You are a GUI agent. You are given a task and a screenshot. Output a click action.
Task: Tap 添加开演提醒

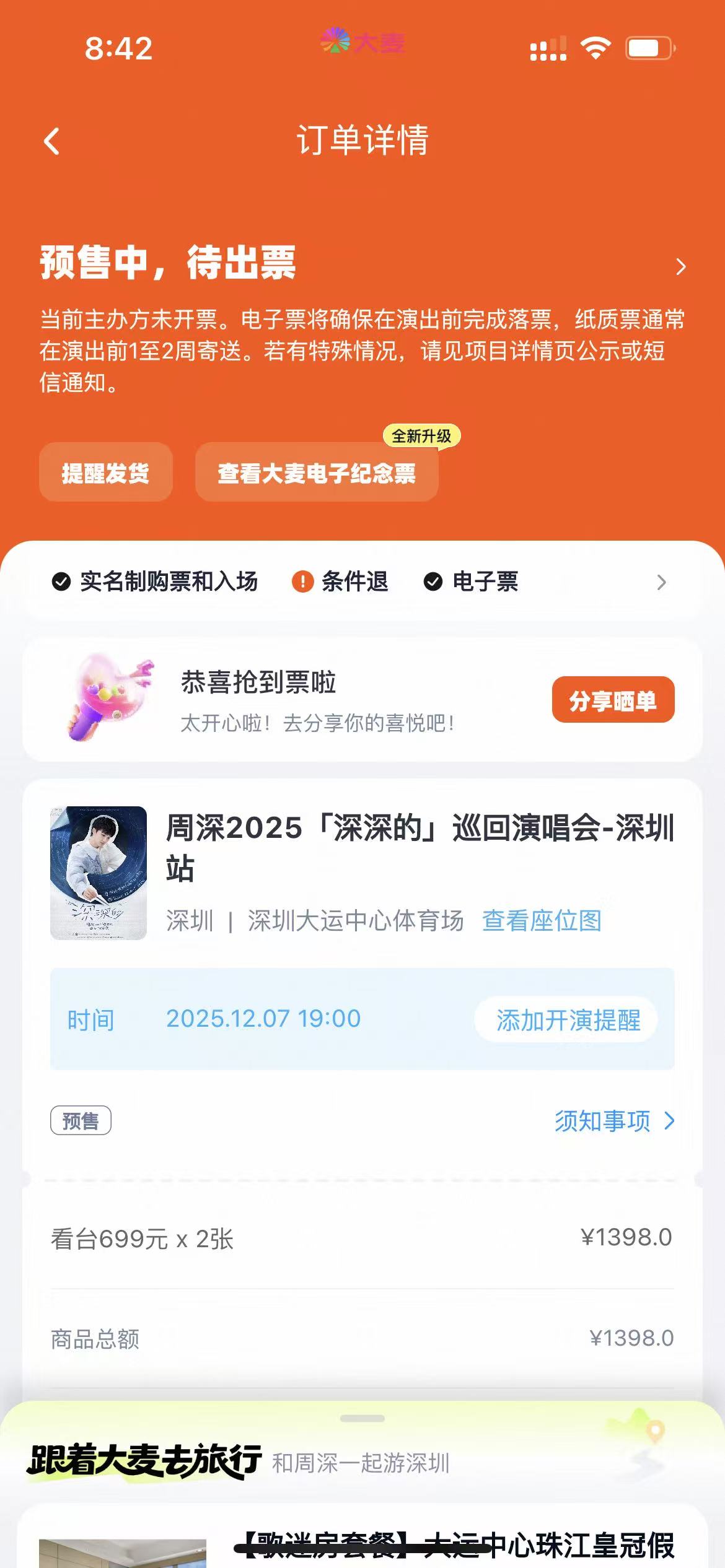click(567, 1020)
